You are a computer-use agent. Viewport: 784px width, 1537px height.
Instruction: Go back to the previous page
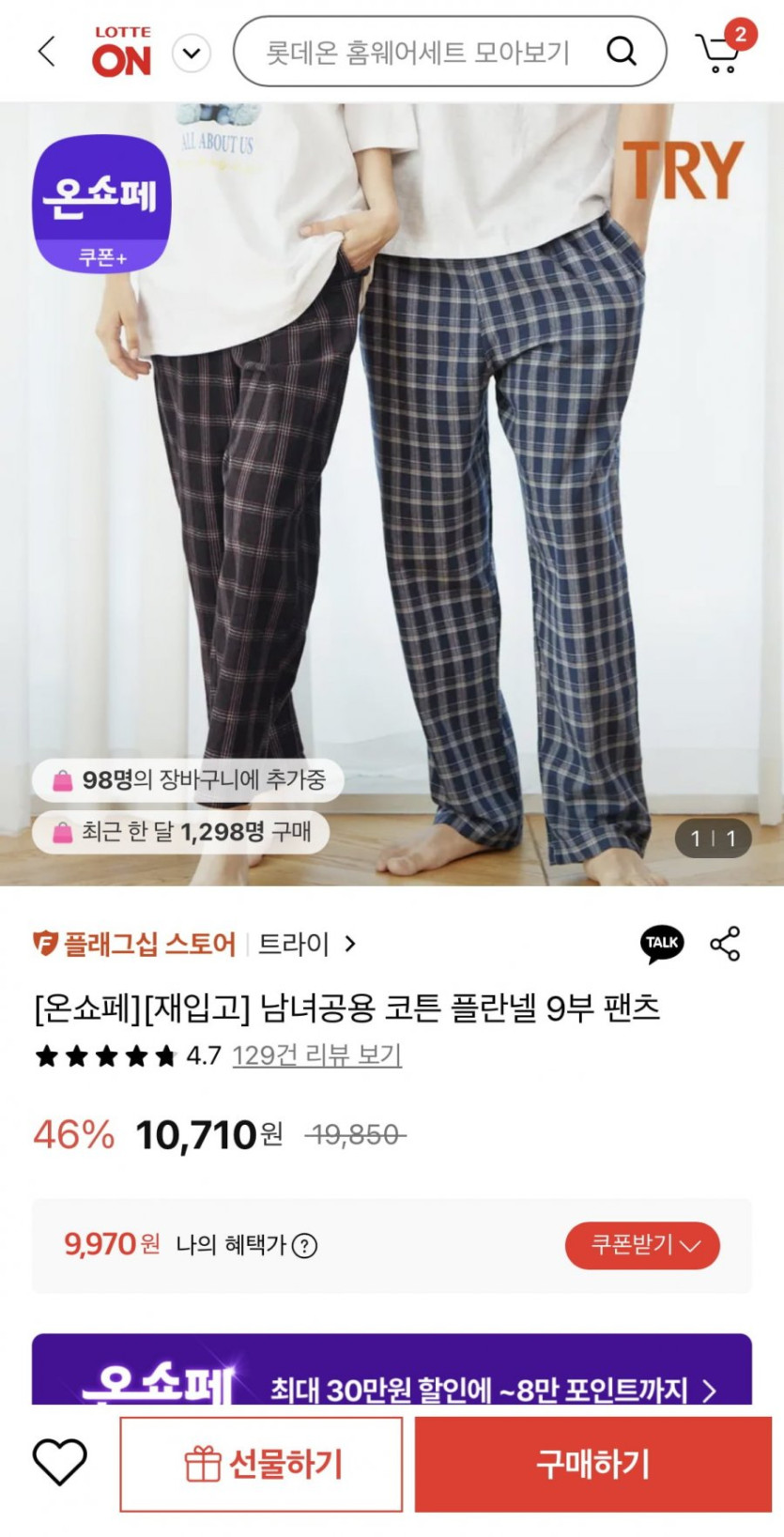[46, 52]
